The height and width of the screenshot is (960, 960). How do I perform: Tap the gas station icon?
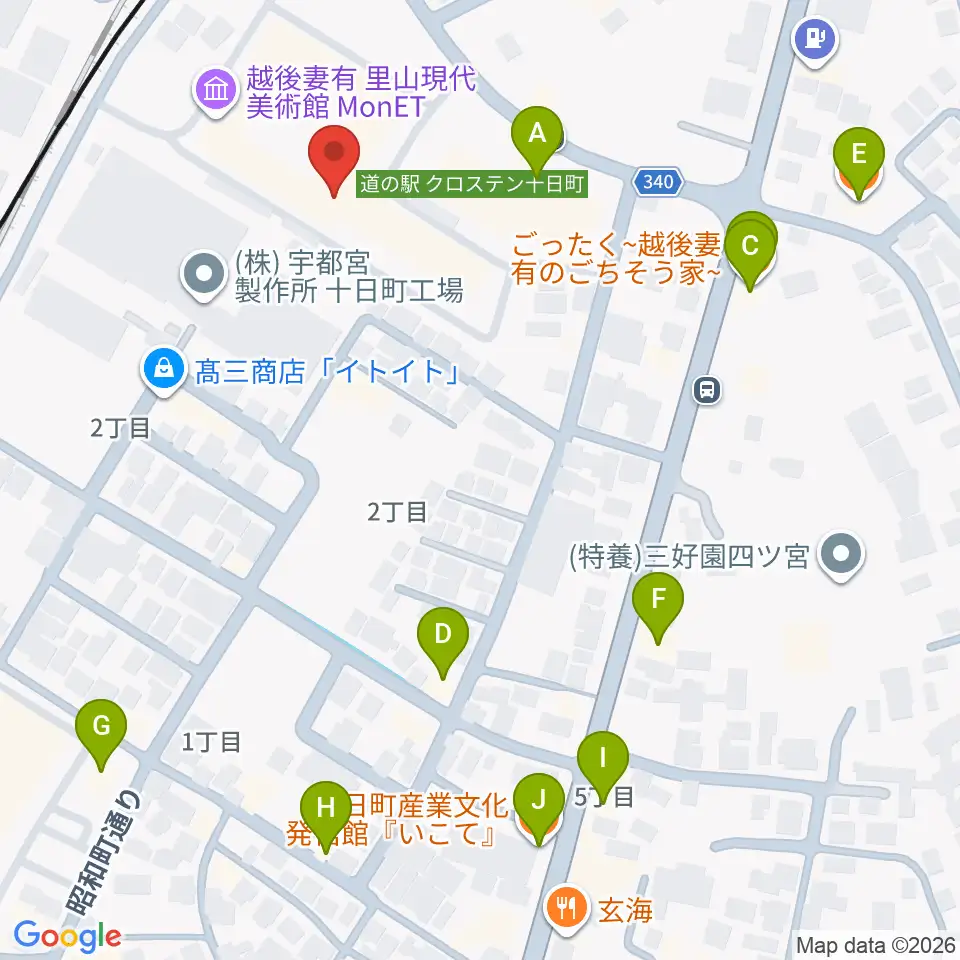pos(814,41)
